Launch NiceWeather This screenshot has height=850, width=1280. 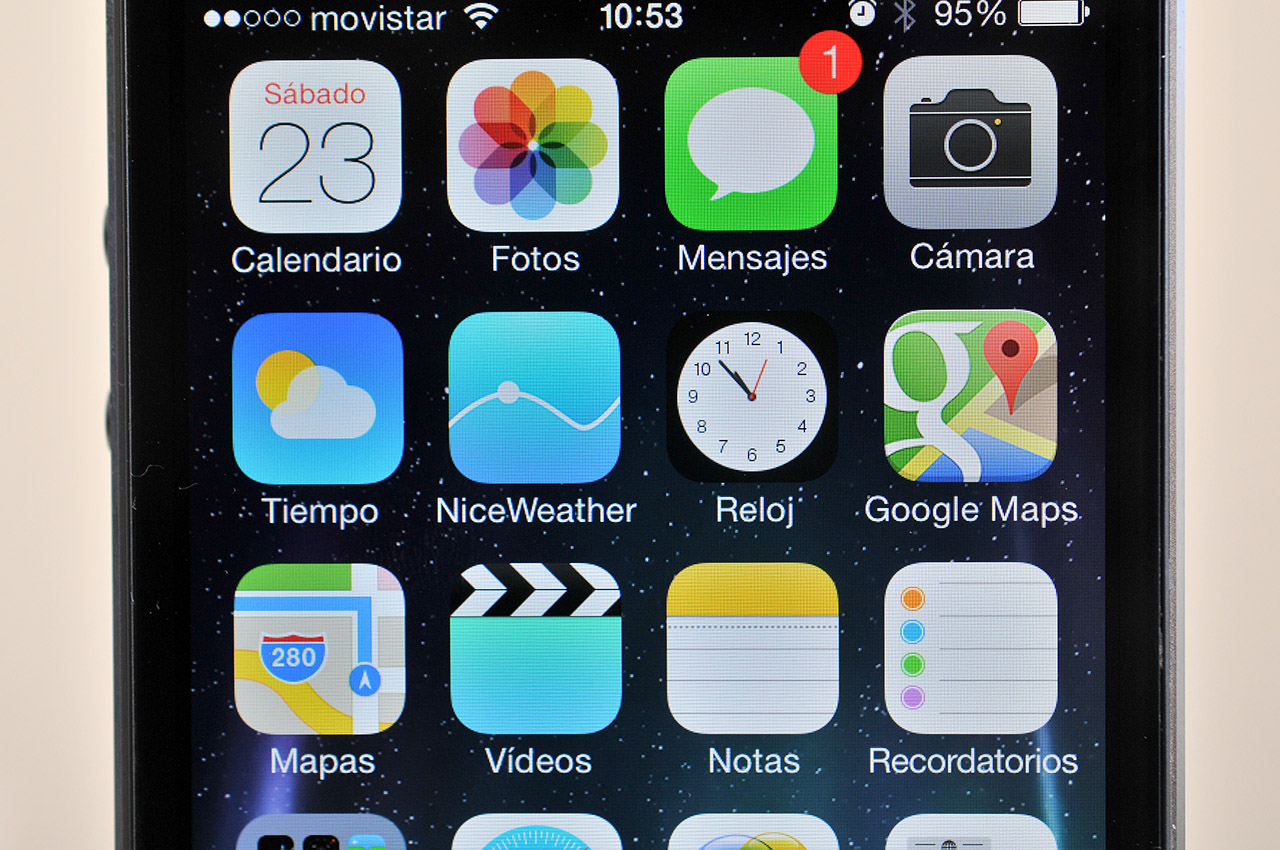535,398
